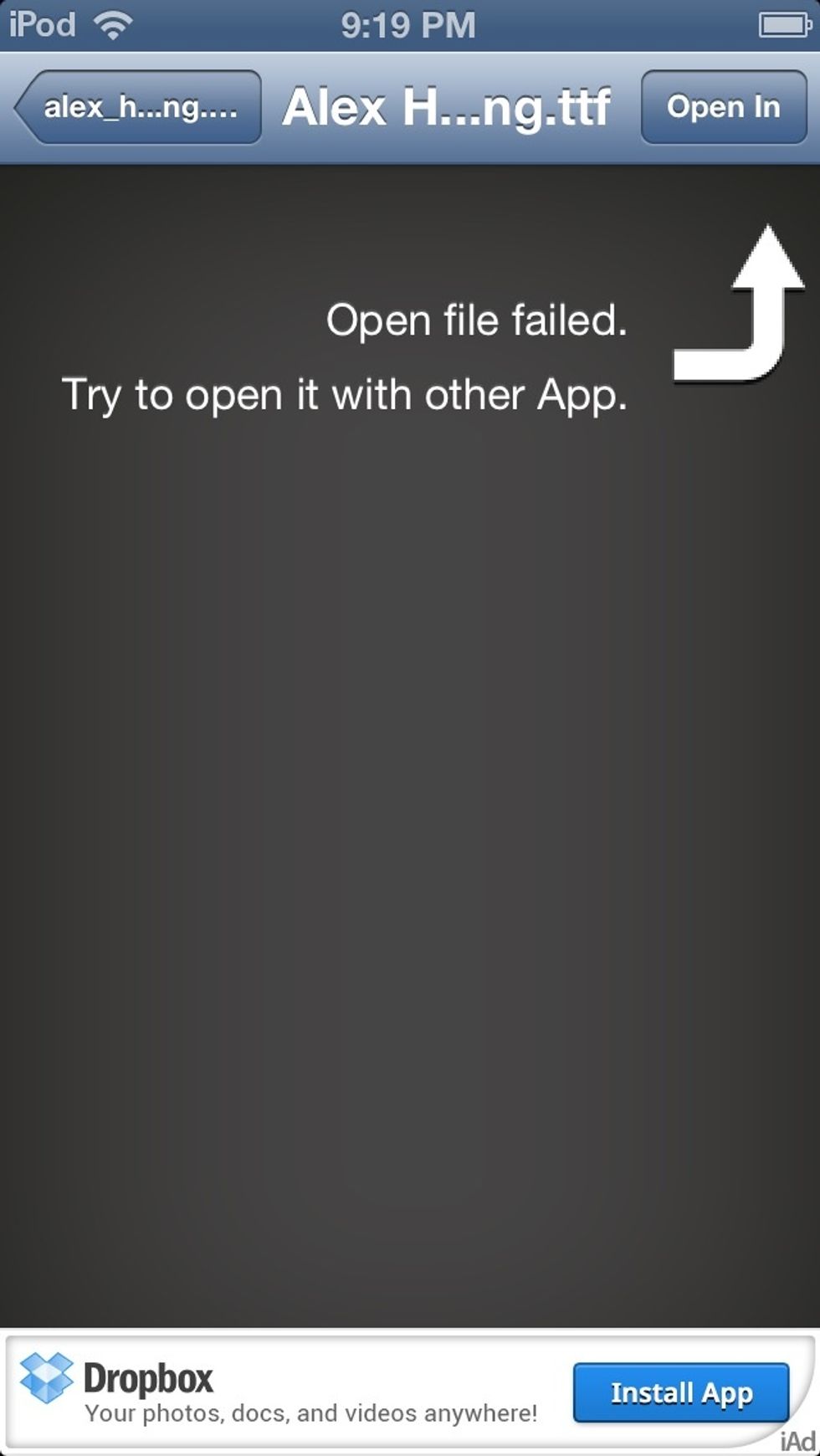Open the Open In app chooser
The height and width of the screenshot is (1456, 820).
(x=723, y=107)
